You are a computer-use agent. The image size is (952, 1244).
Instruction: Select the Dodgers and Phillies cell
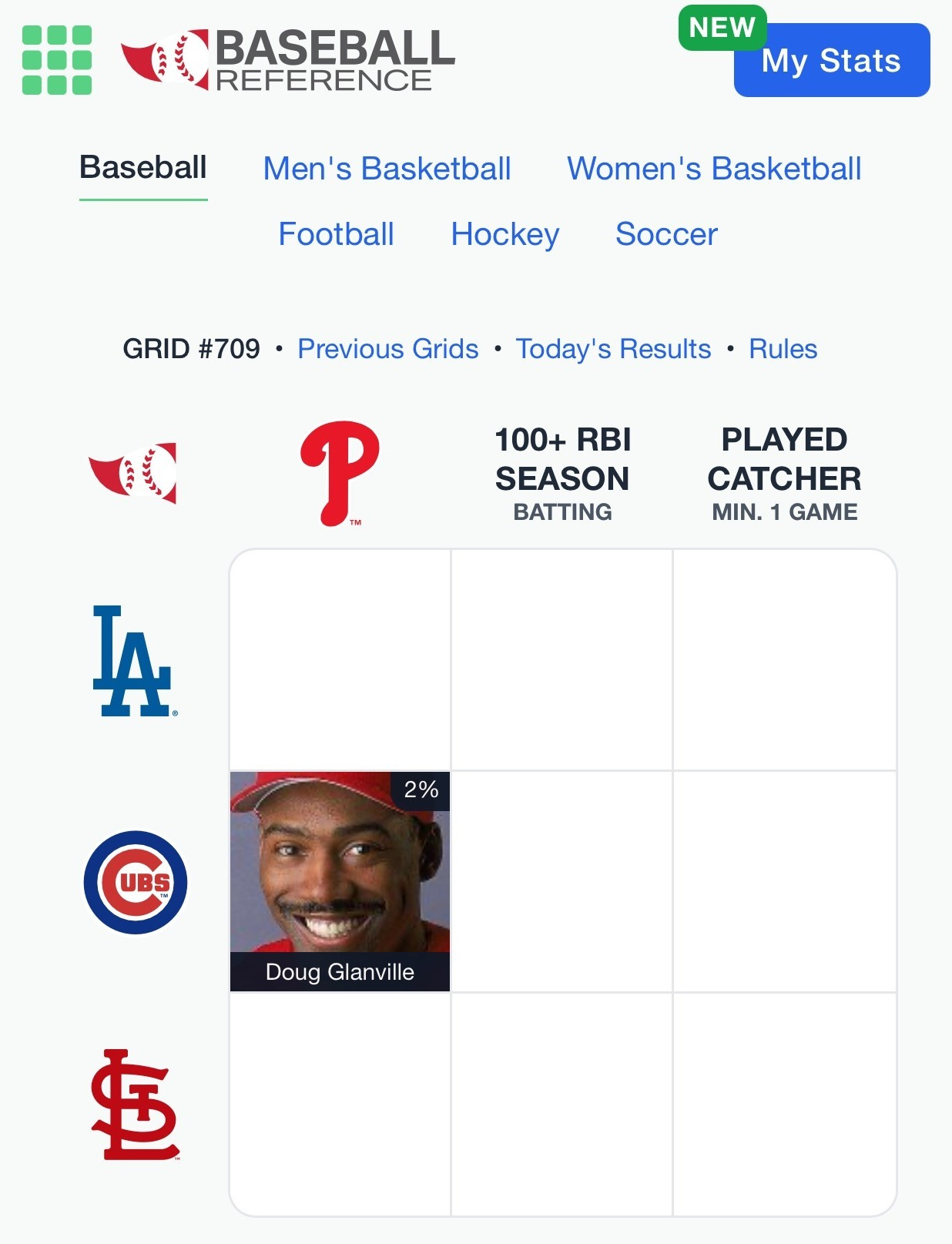340,660
